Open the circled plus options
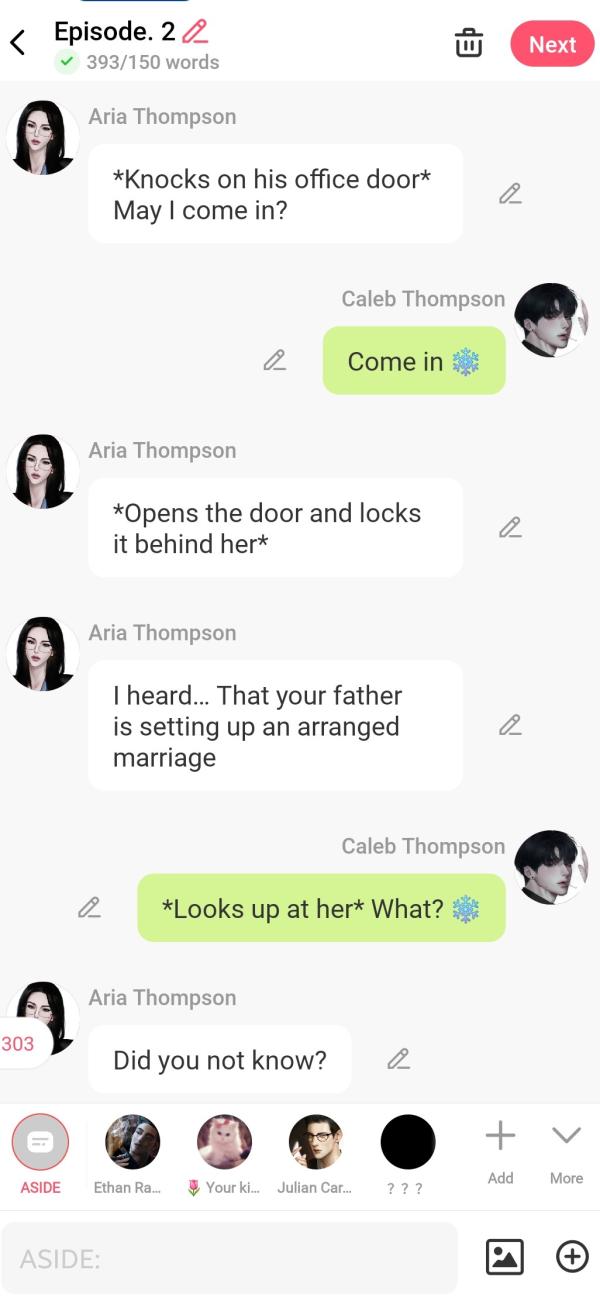The image size is (600, 1301). point(572,1257)
